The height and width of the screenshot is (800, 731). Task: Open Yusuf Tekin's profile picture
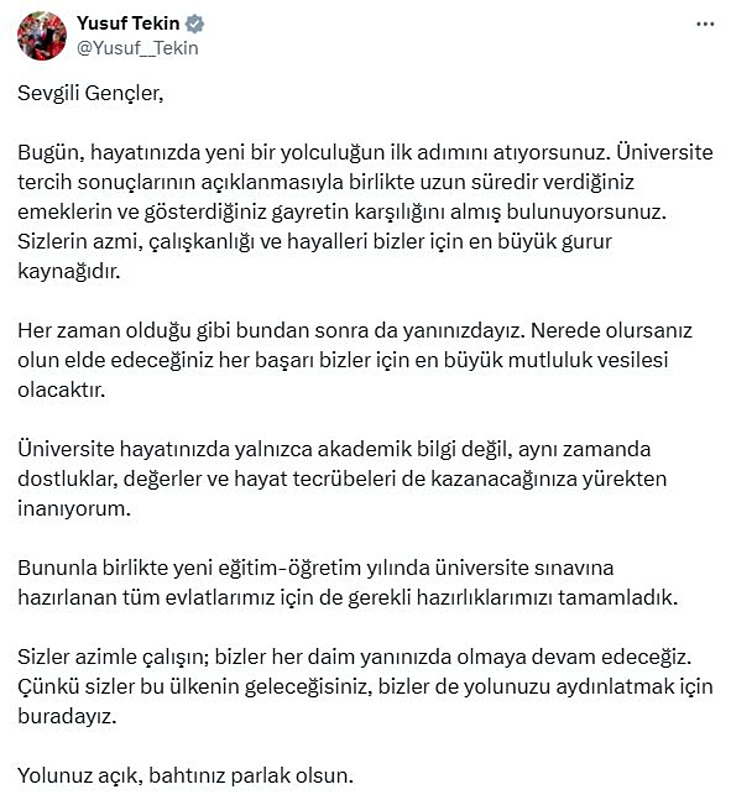pyautogui.click(x=42, y=36)
